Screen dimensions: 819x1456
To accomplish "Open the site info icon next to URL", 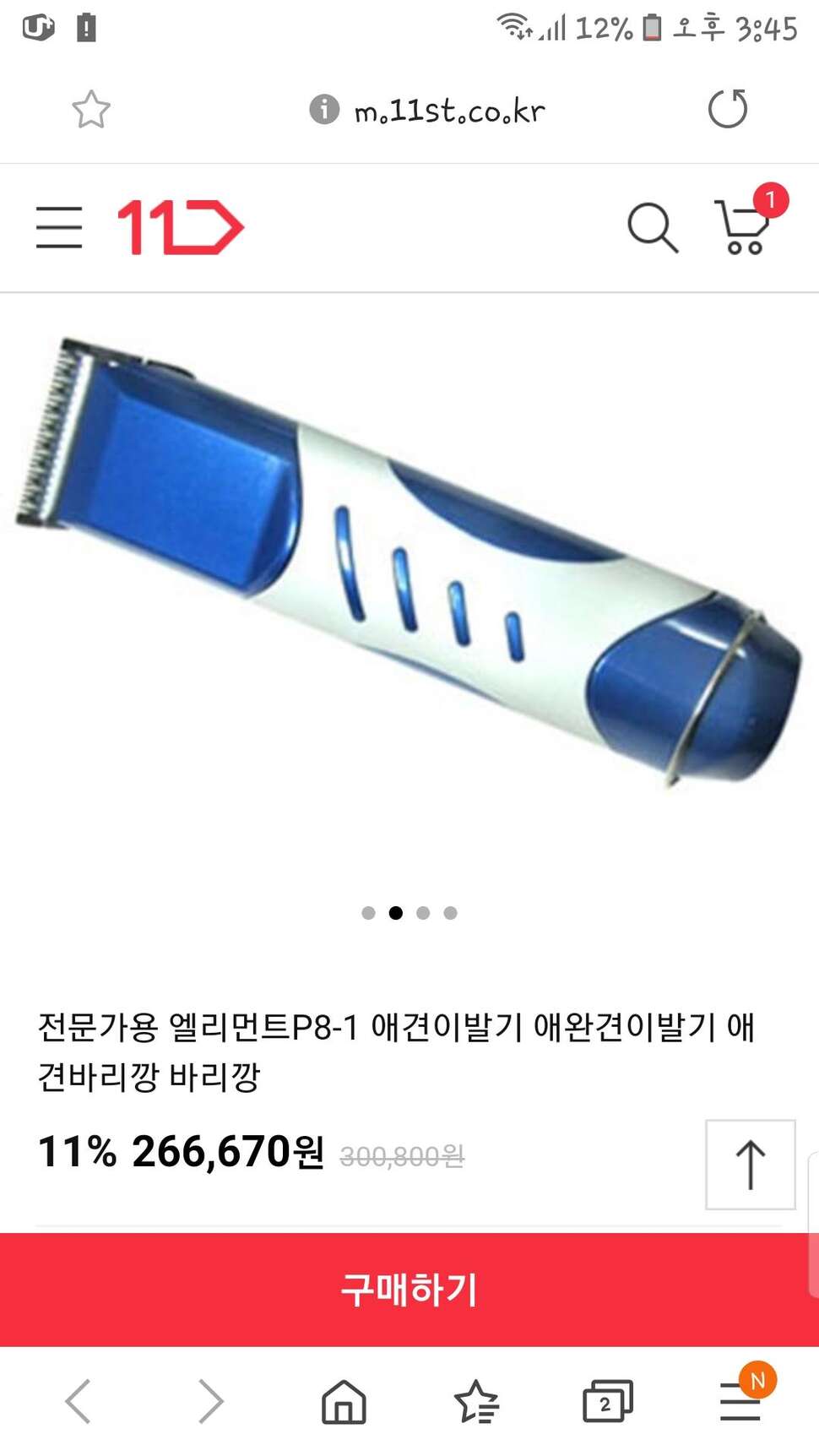I will [324, 109].
